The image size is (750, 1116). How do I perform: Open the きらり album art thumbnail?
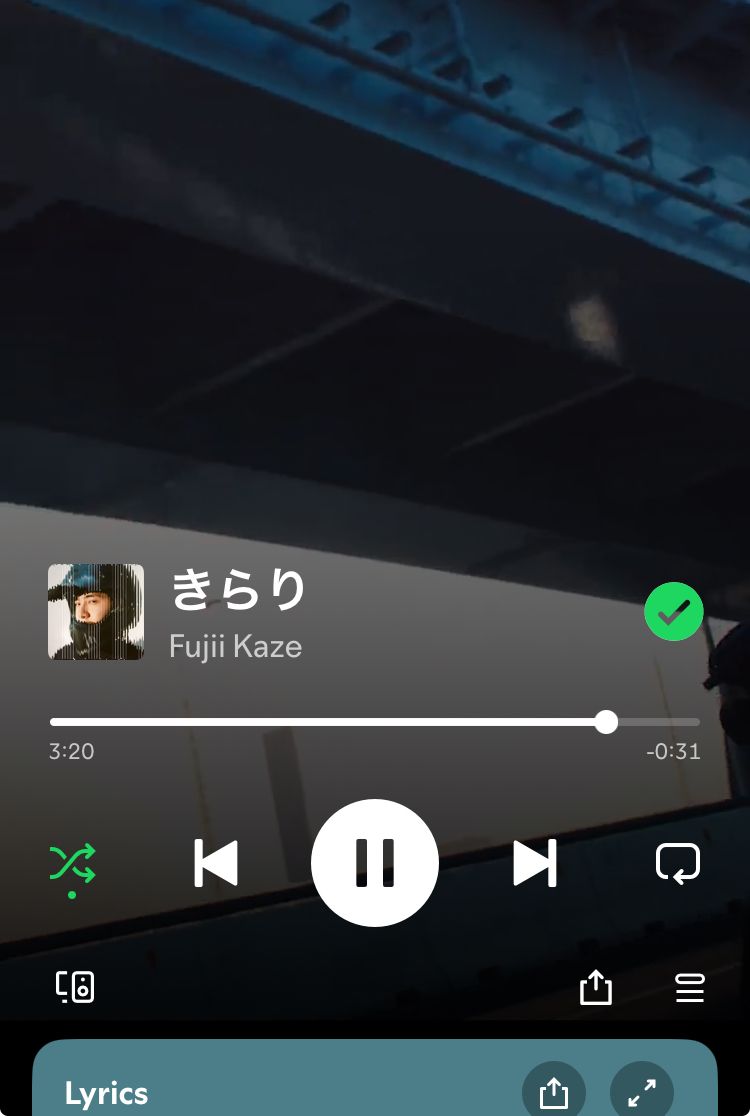(96, 612)
